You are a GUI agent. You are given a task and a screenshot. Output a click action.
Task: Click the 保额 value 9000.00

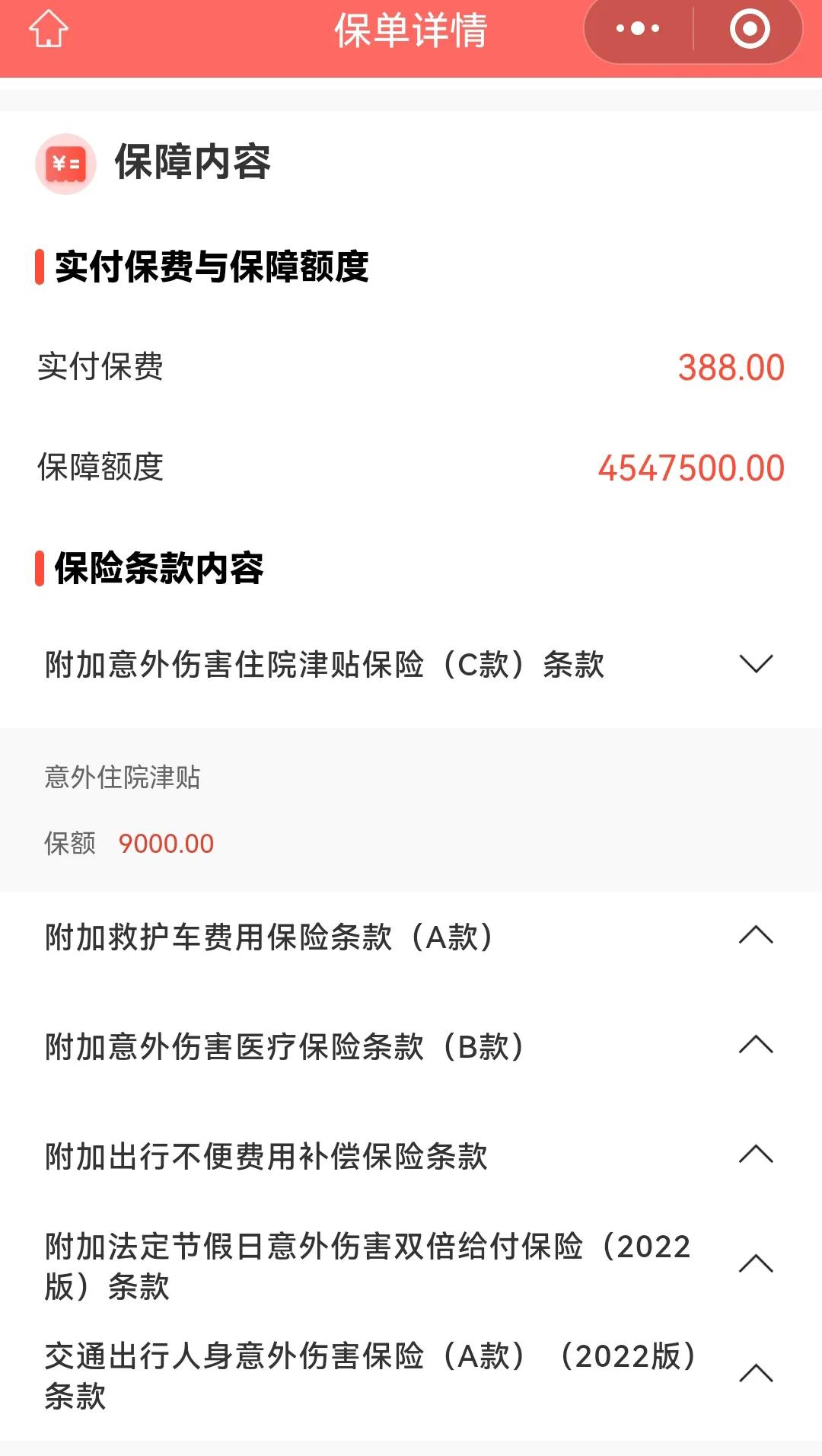(164, 844)
